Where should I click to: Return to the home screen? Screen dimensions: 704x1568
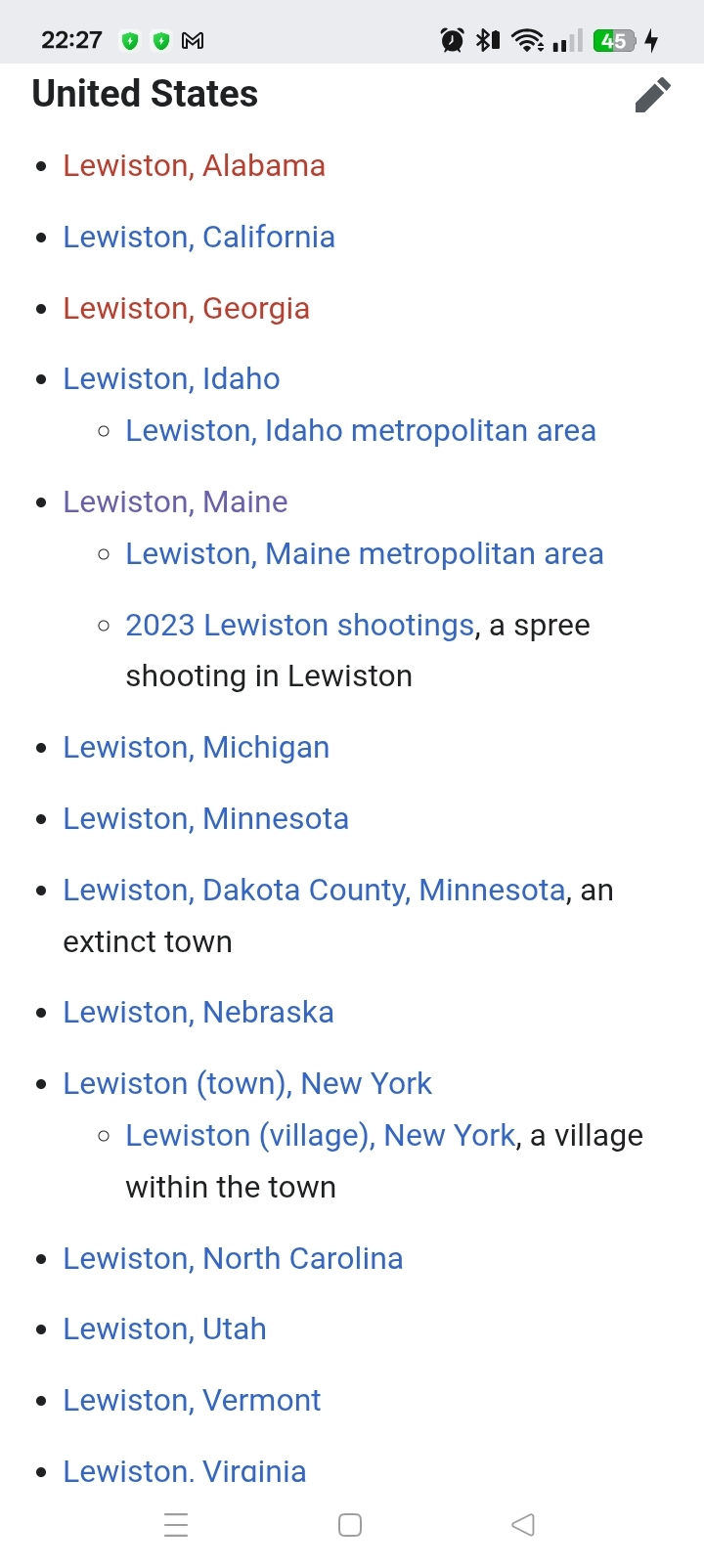click(x=350, y=1525)
